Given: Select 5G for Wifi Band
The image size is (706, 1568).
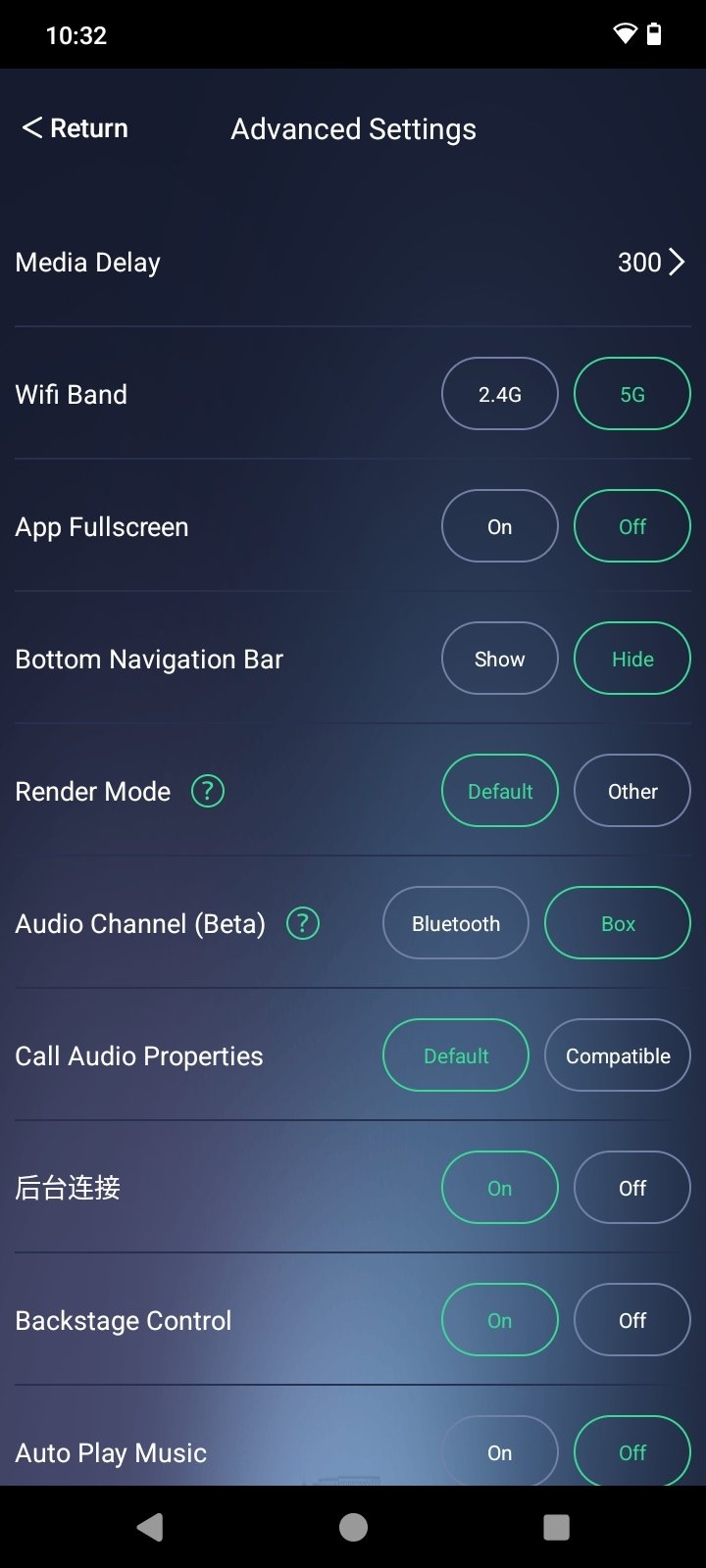Looking at the screenshot, I should tap(632, 394).
